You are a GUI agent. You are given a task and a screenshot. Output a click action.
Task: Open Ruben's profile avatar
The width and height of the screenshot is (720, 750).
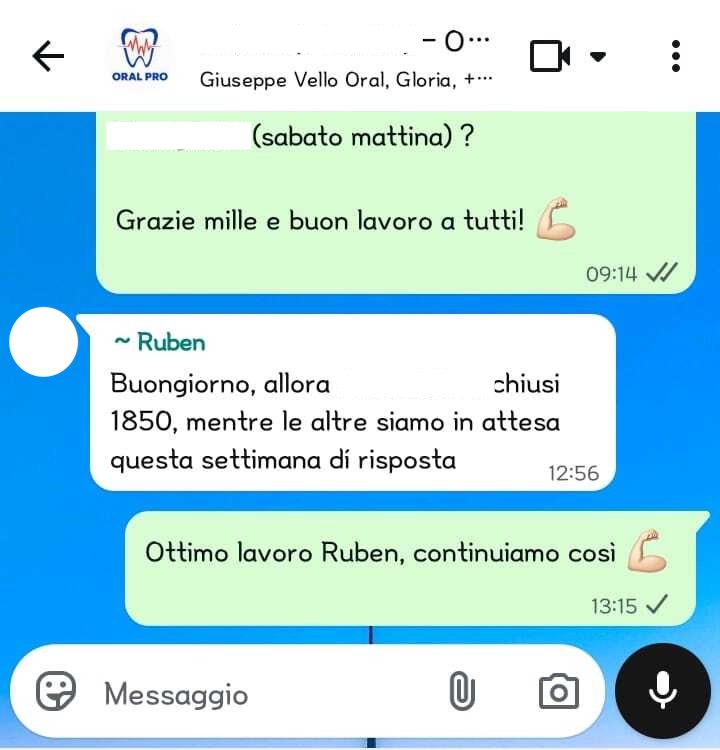[x=44, y=341]
